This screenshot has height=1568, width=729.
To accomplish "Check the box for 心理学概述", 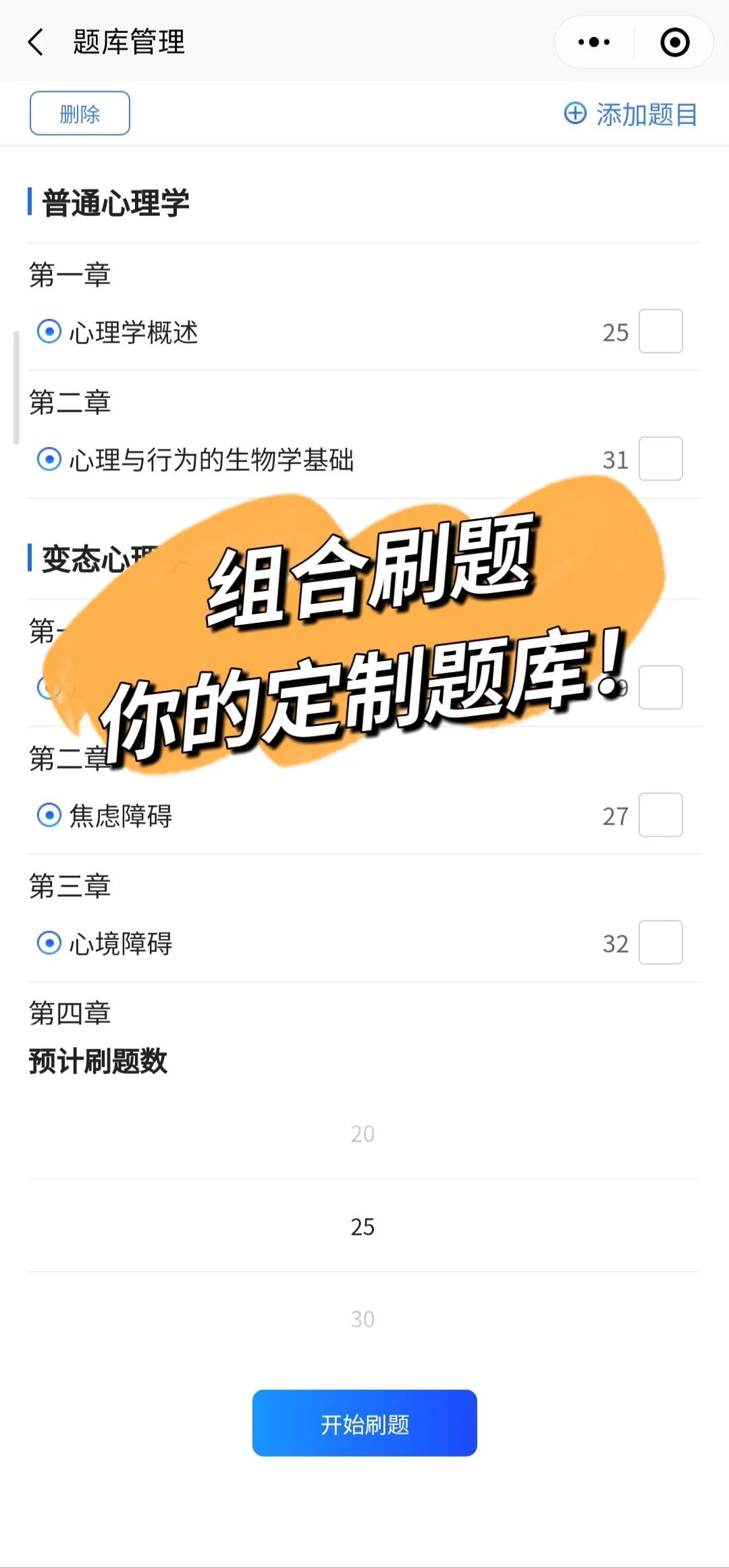I will coord(661,331).
